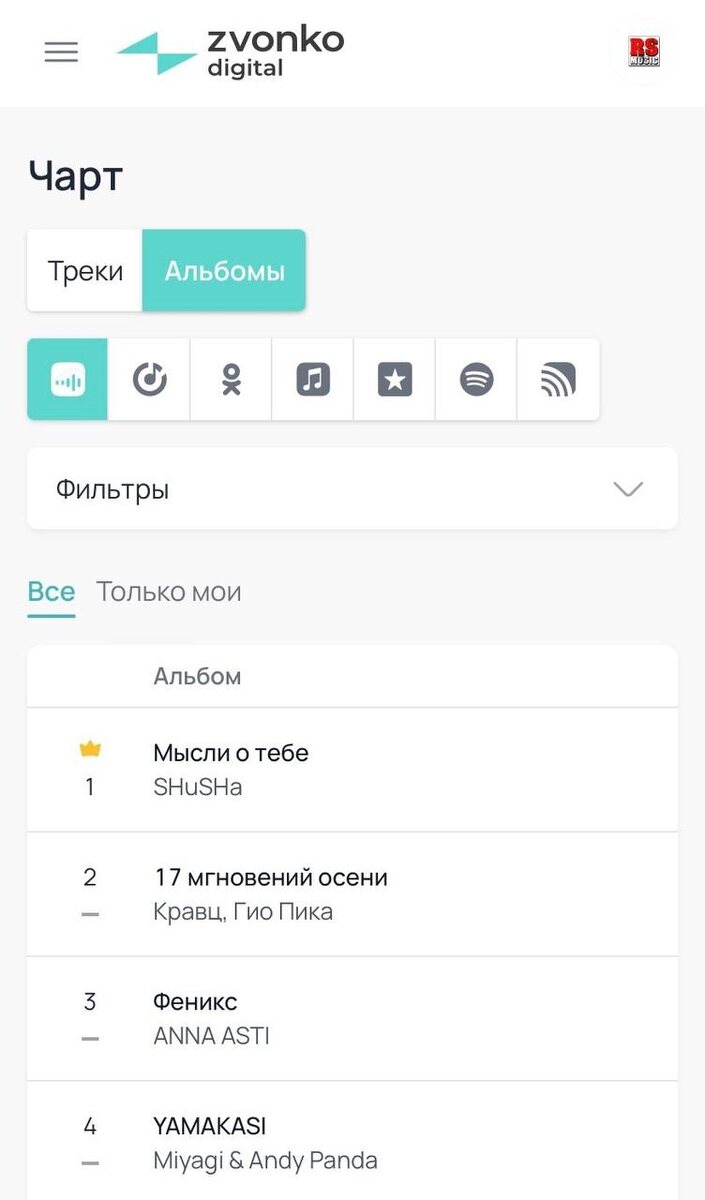
Task: Open YAMAKASI by Miyagi & Andy Panda
Action: click(x=265, y=1142)
